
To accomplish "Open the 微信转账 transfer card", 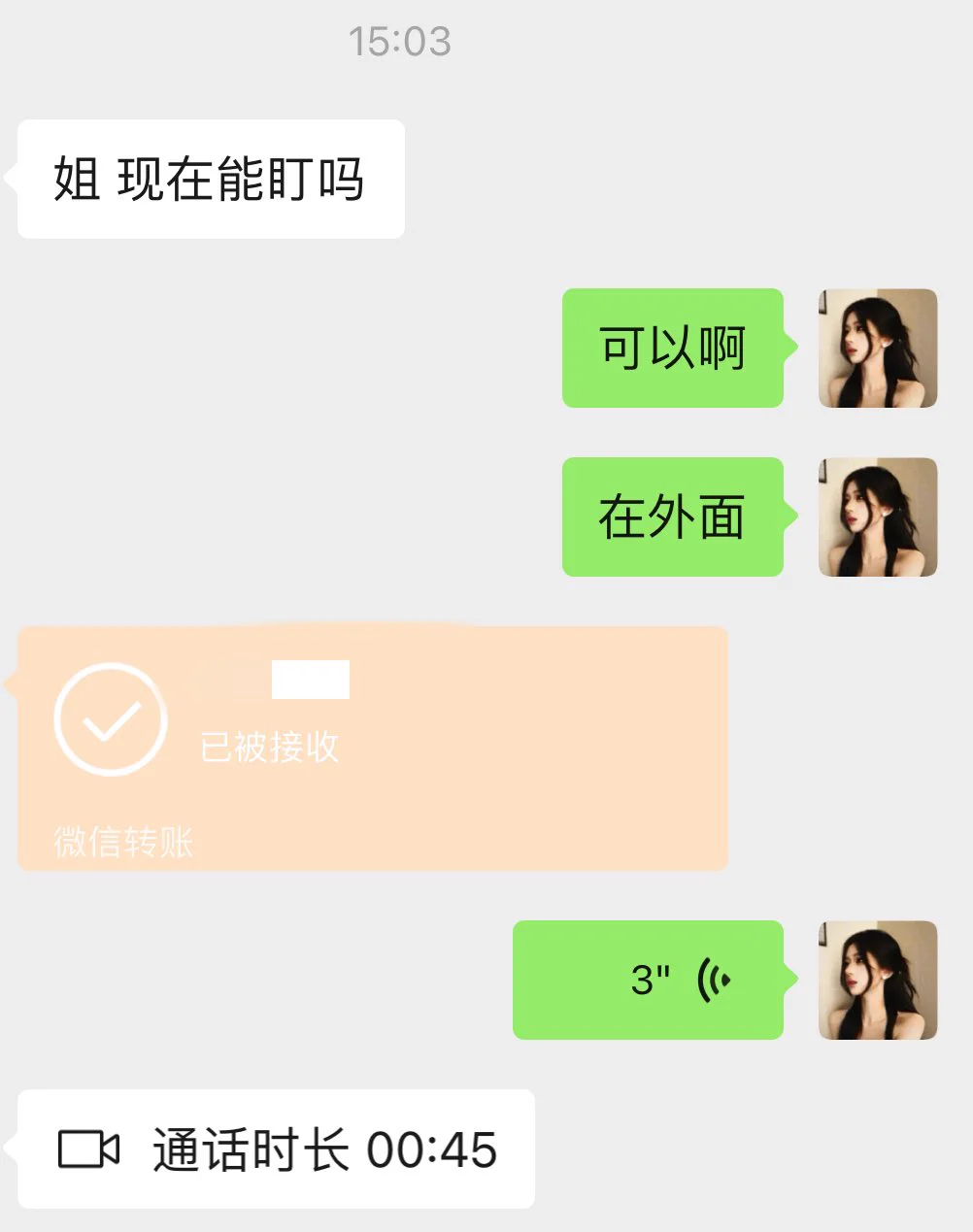I will [372, 748].
